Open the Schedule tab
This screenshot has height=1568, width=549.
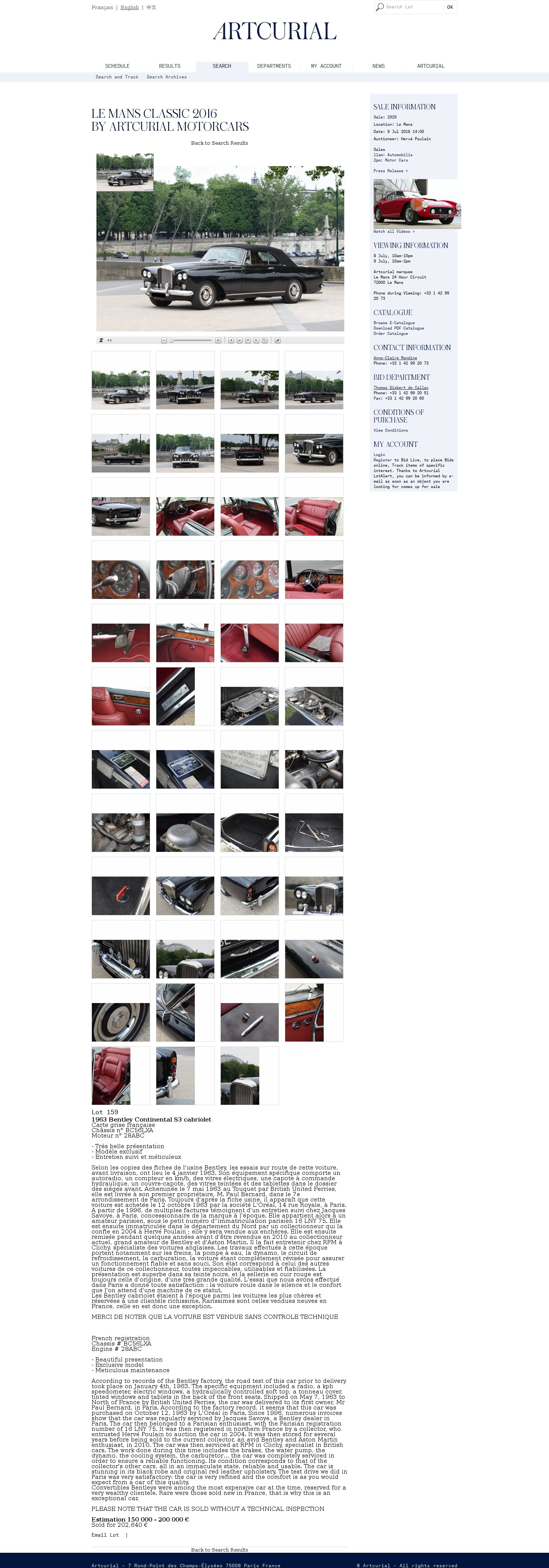(117, 66)
